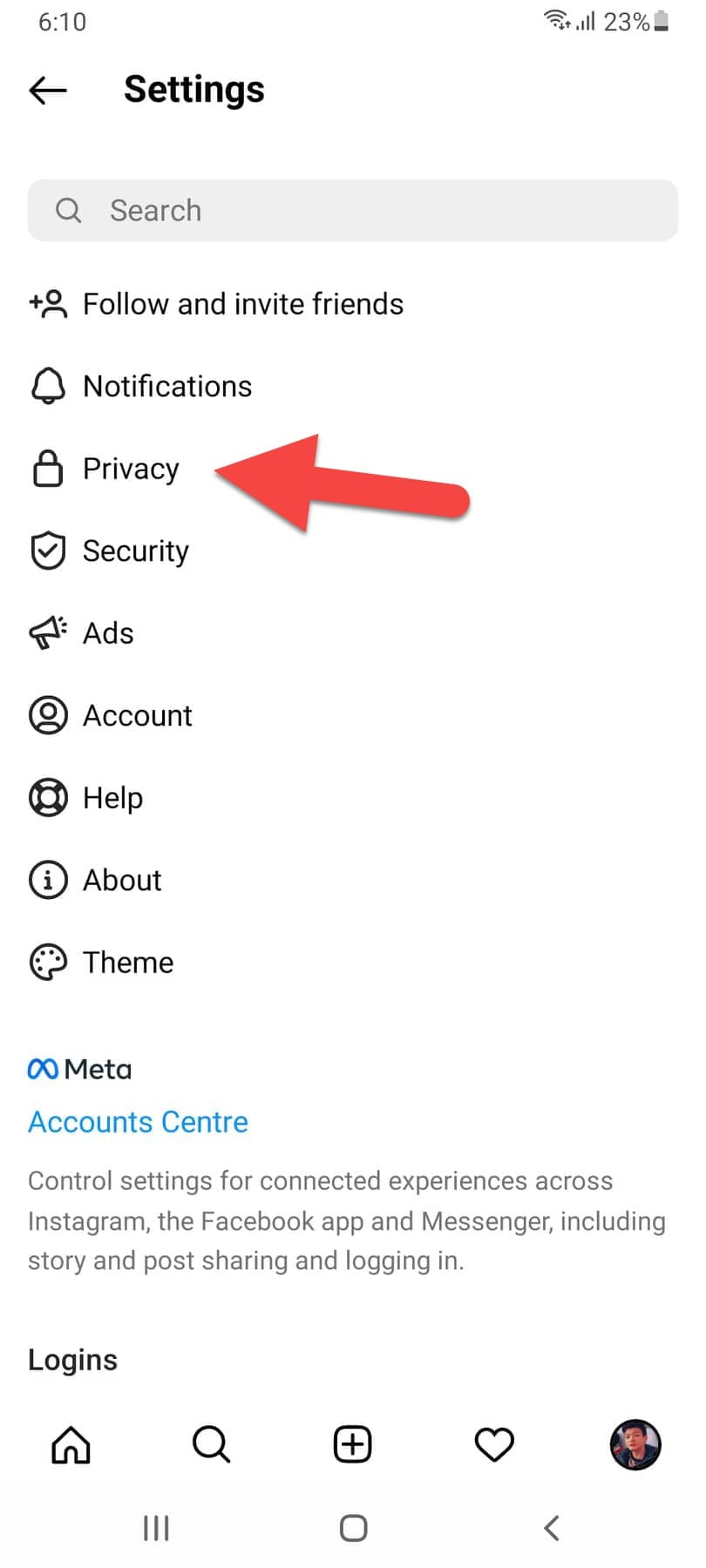
Task: Tap the Search settings field
Action: click(x=352, y=211)
